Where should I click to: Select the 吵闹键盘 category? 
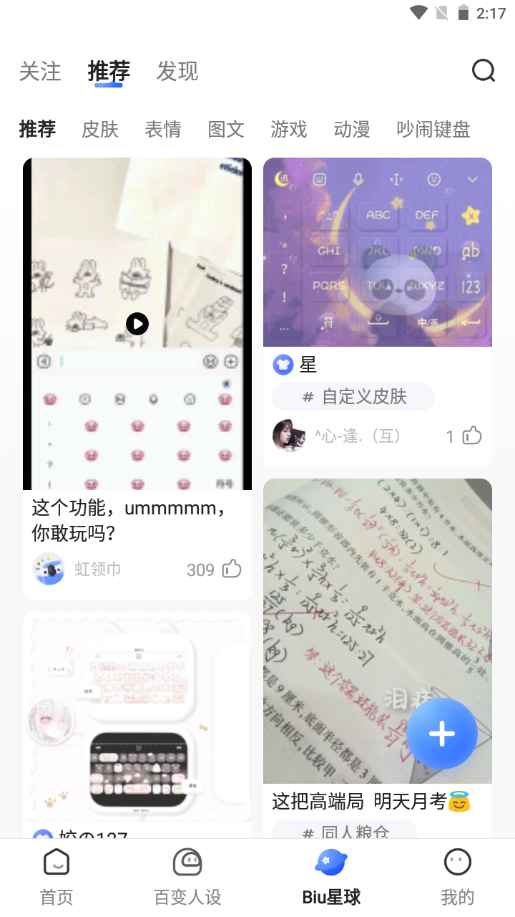[433, 129]
